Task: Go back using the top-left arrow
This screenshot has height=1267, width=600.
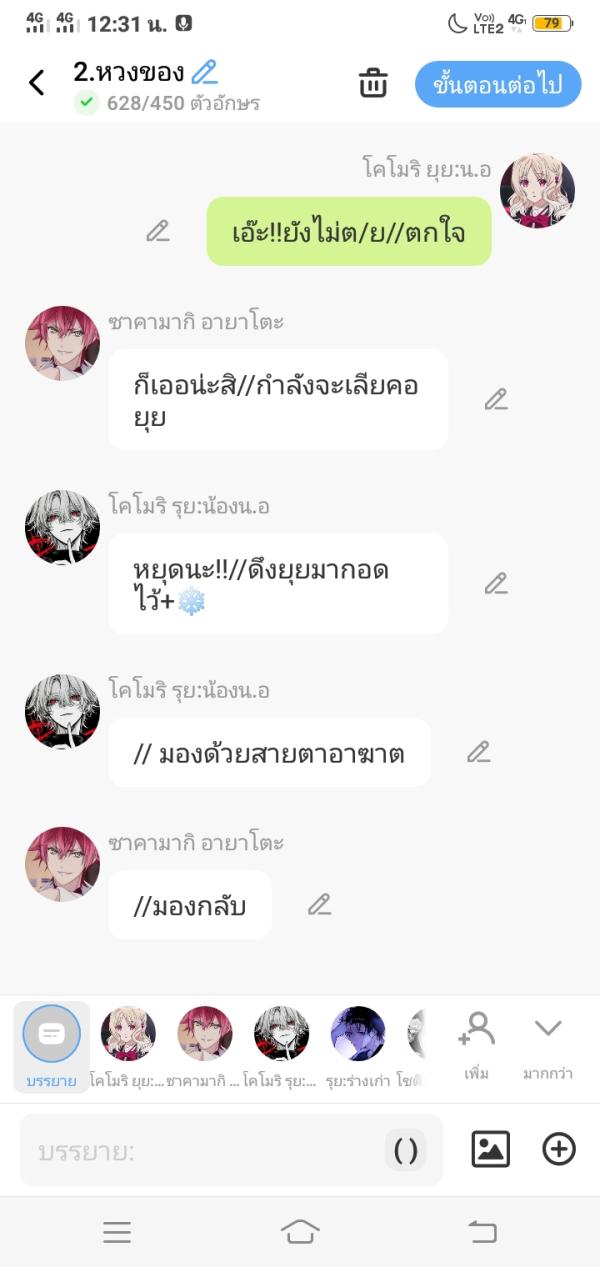Action: pyautogui.click(x=37, y=83)
